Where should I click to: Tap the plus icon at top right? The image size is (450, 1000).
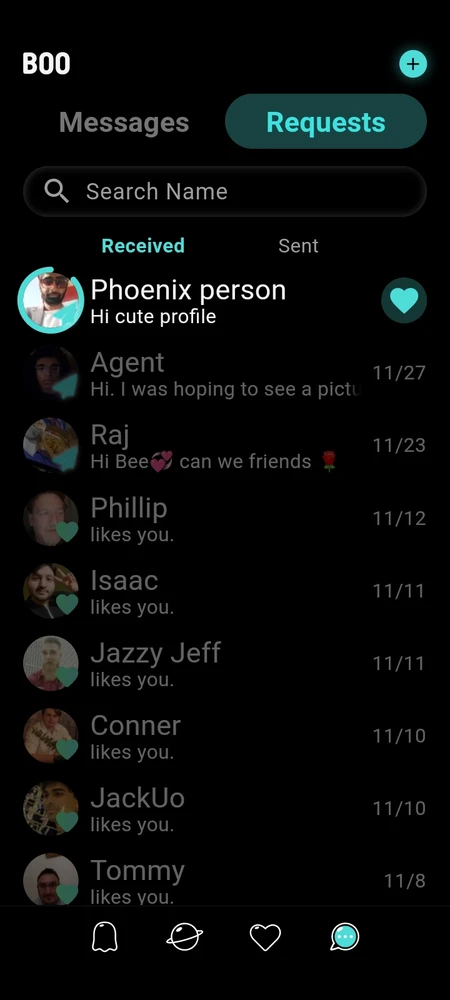coord(413,64)
